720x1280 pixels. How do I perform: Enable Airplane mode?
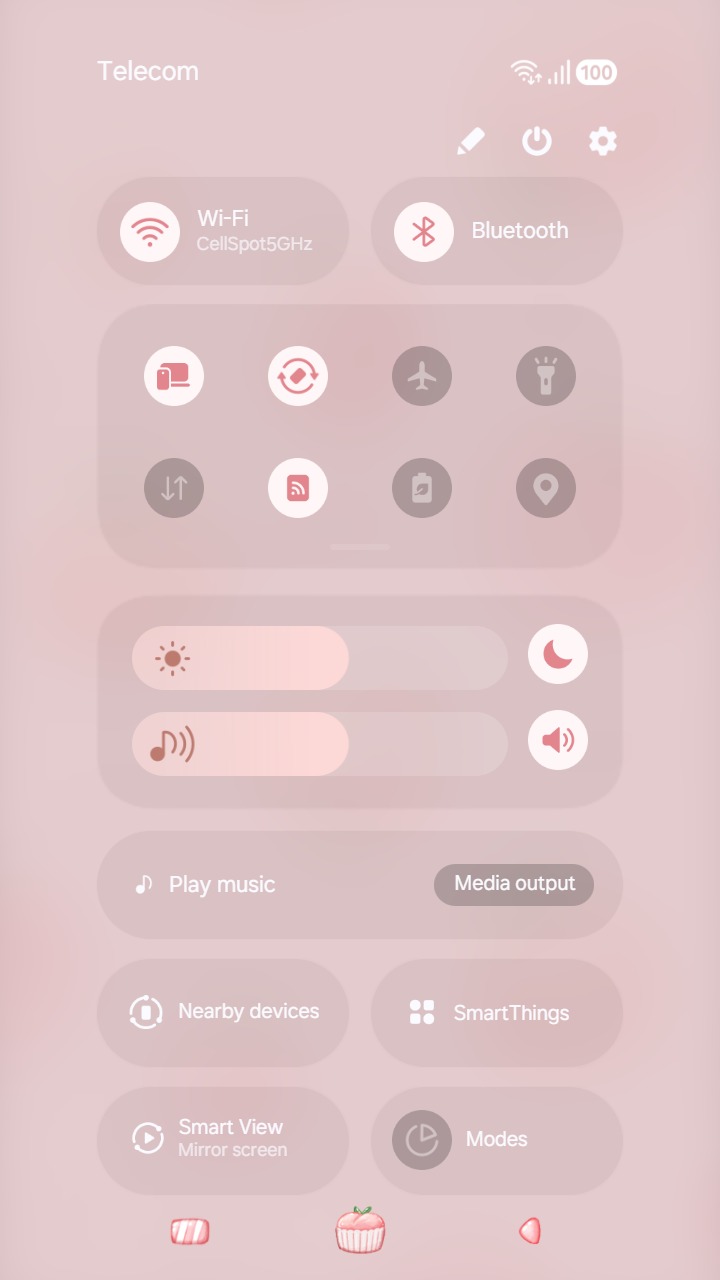422,375
